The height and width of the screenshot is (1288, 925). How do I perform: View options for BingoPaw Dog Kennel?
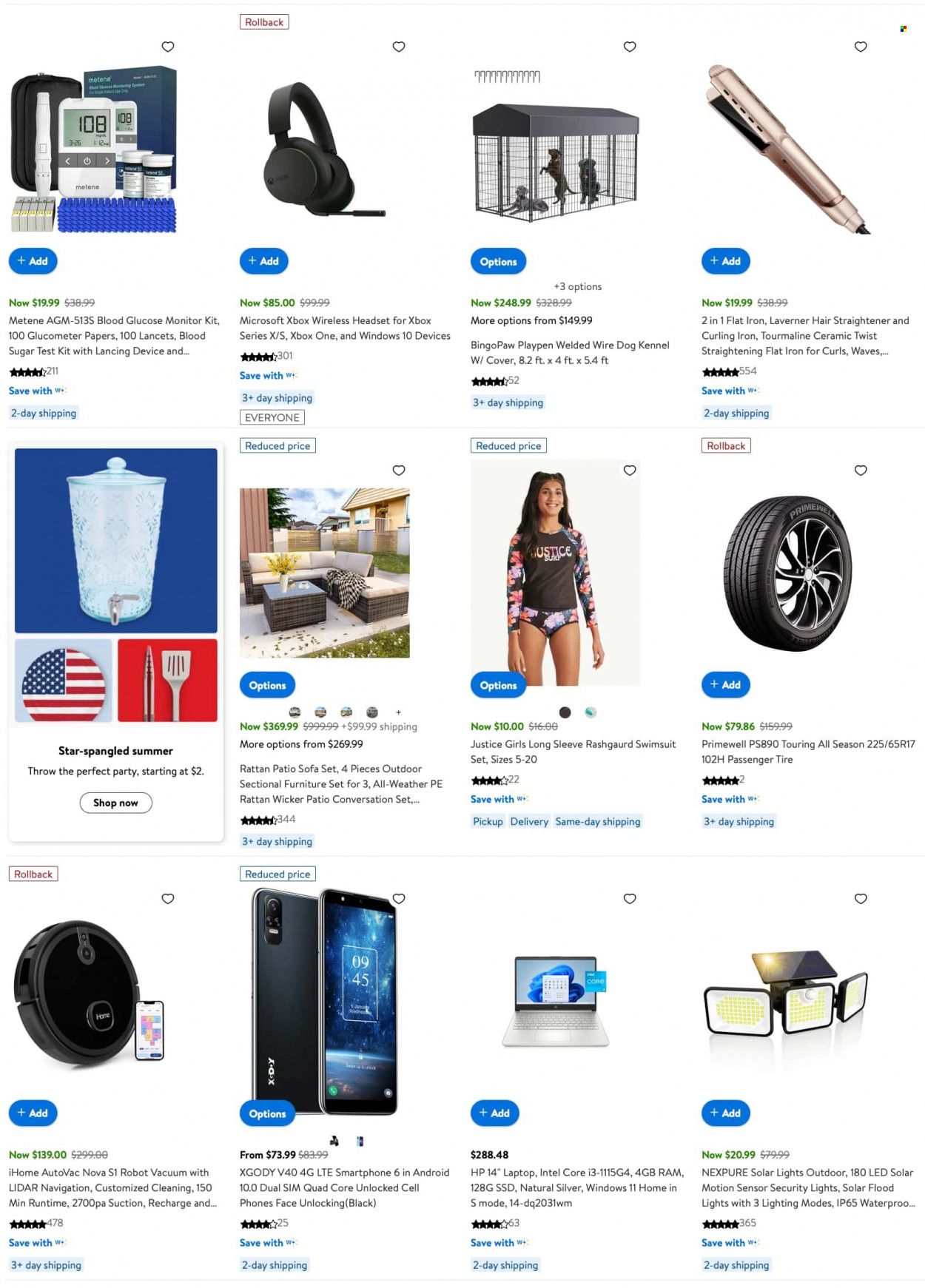tap(498, 262)
